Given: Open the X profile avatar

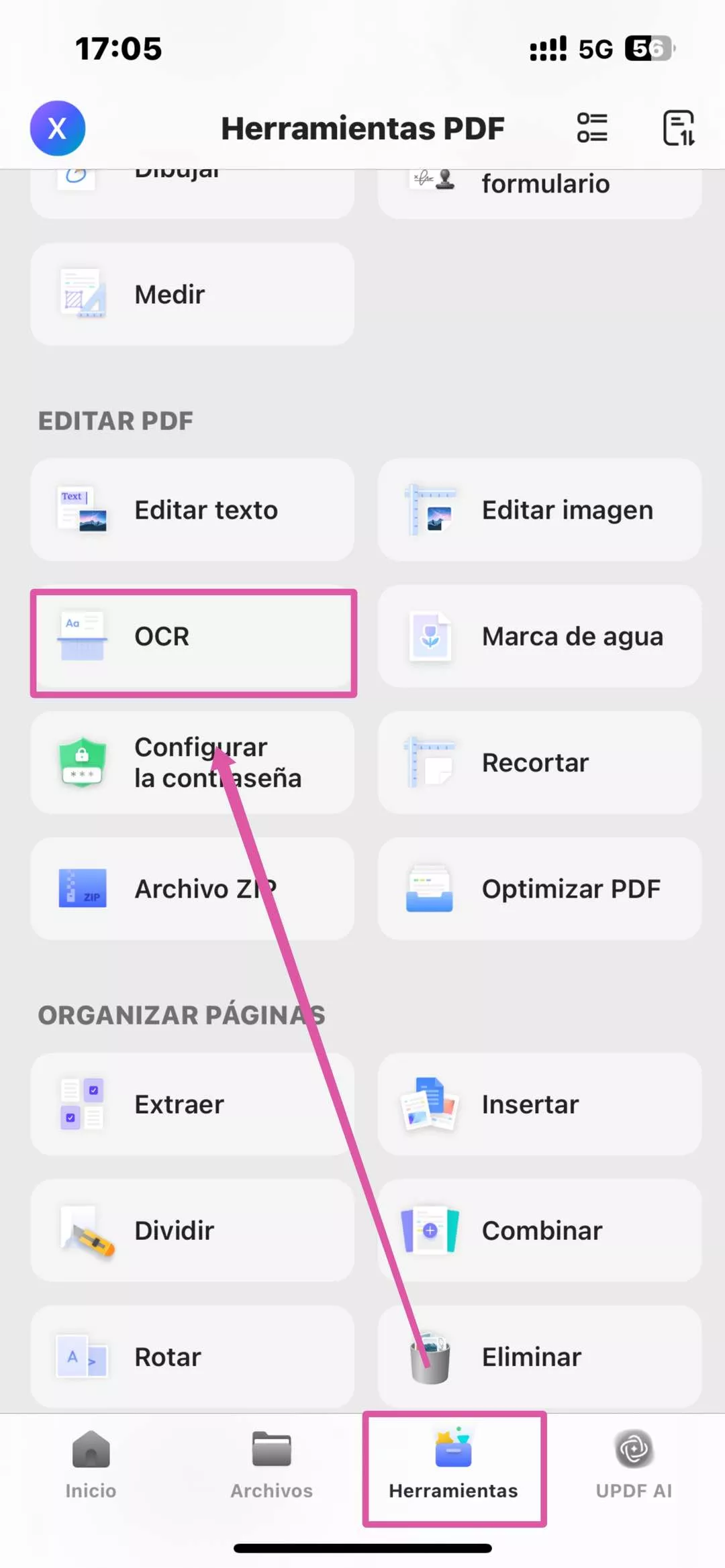Looking at the screenshot, I should pos(58,127).
